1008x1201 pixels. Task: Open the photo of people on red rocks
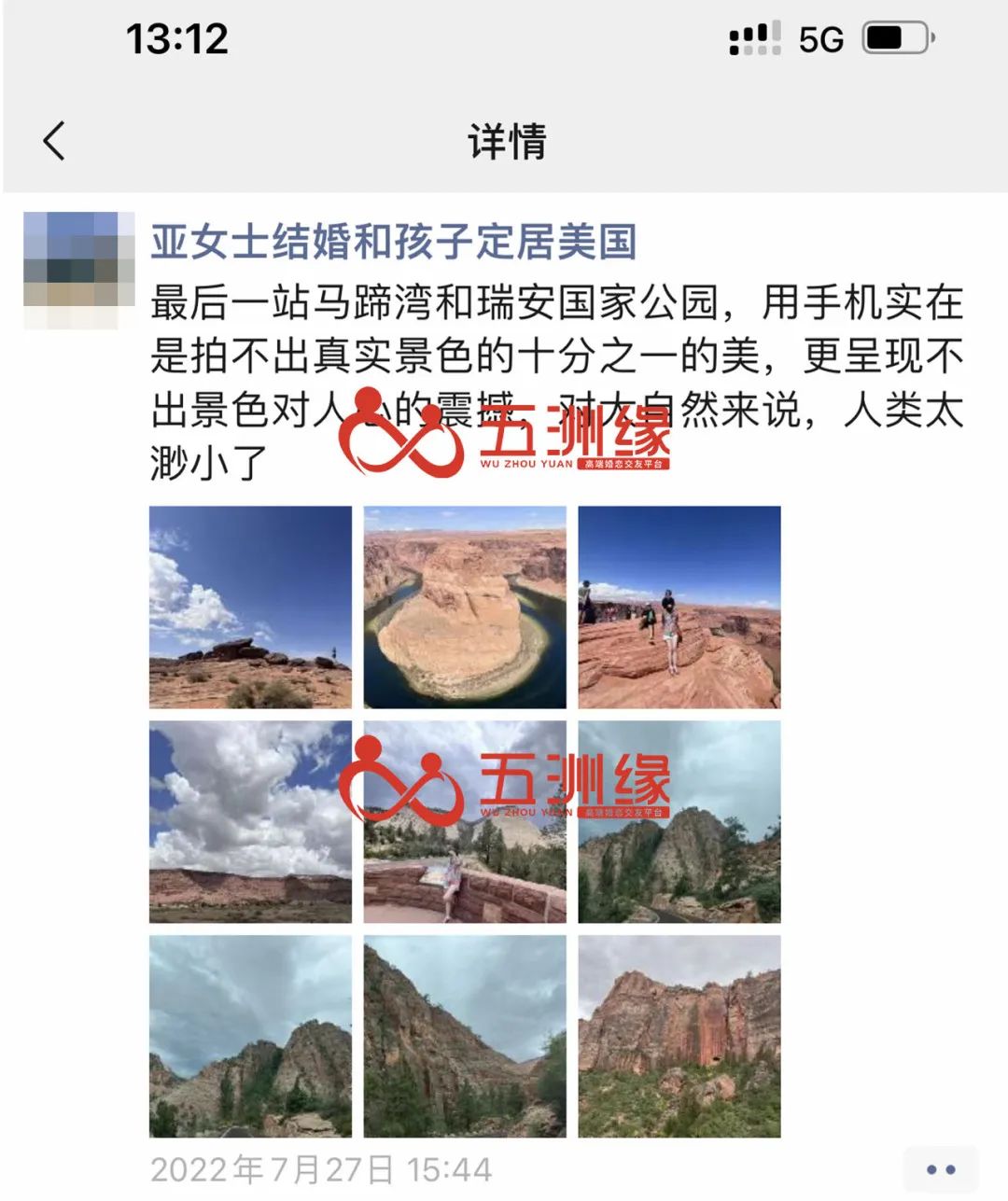[x=679, y=607]
